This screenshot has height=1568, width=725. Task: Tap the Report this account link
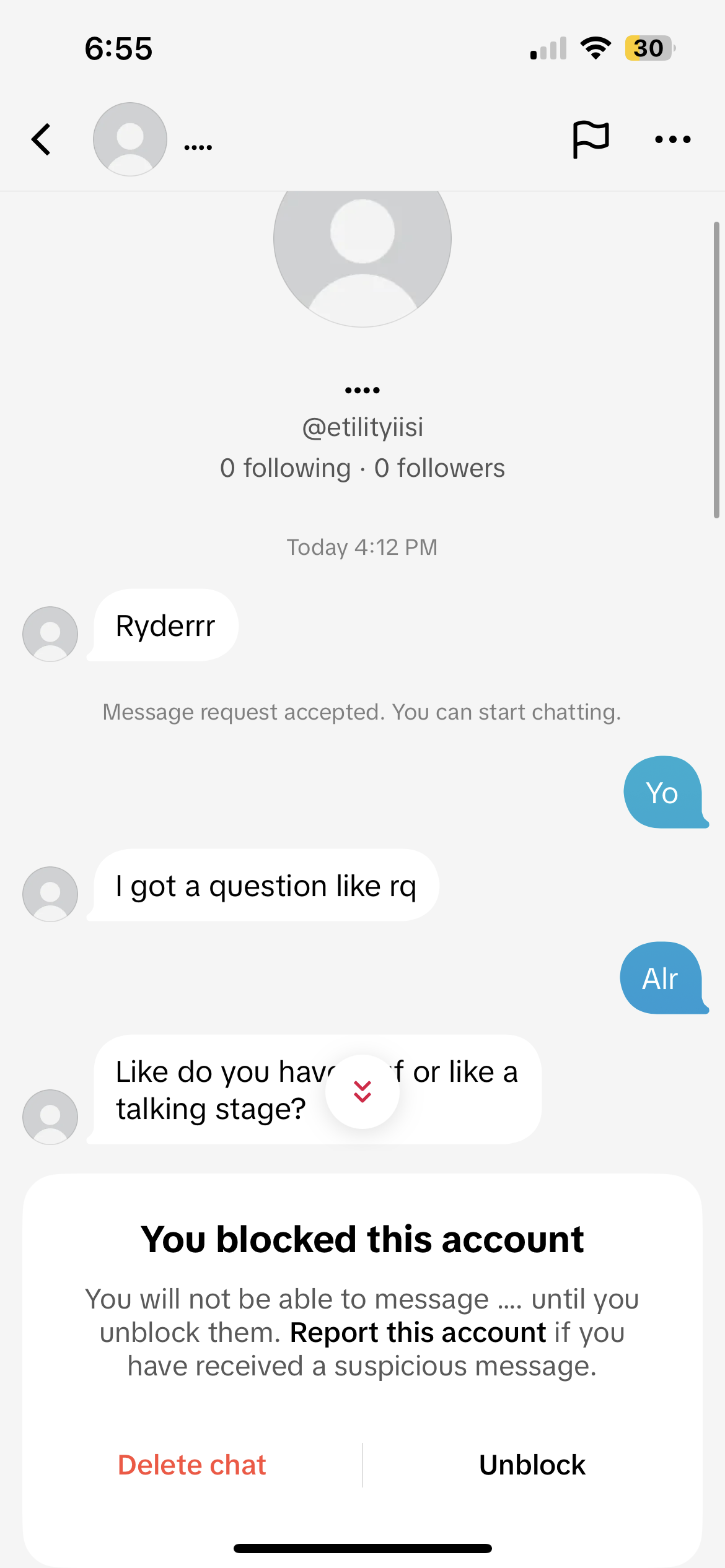(x=418, y=1333)
